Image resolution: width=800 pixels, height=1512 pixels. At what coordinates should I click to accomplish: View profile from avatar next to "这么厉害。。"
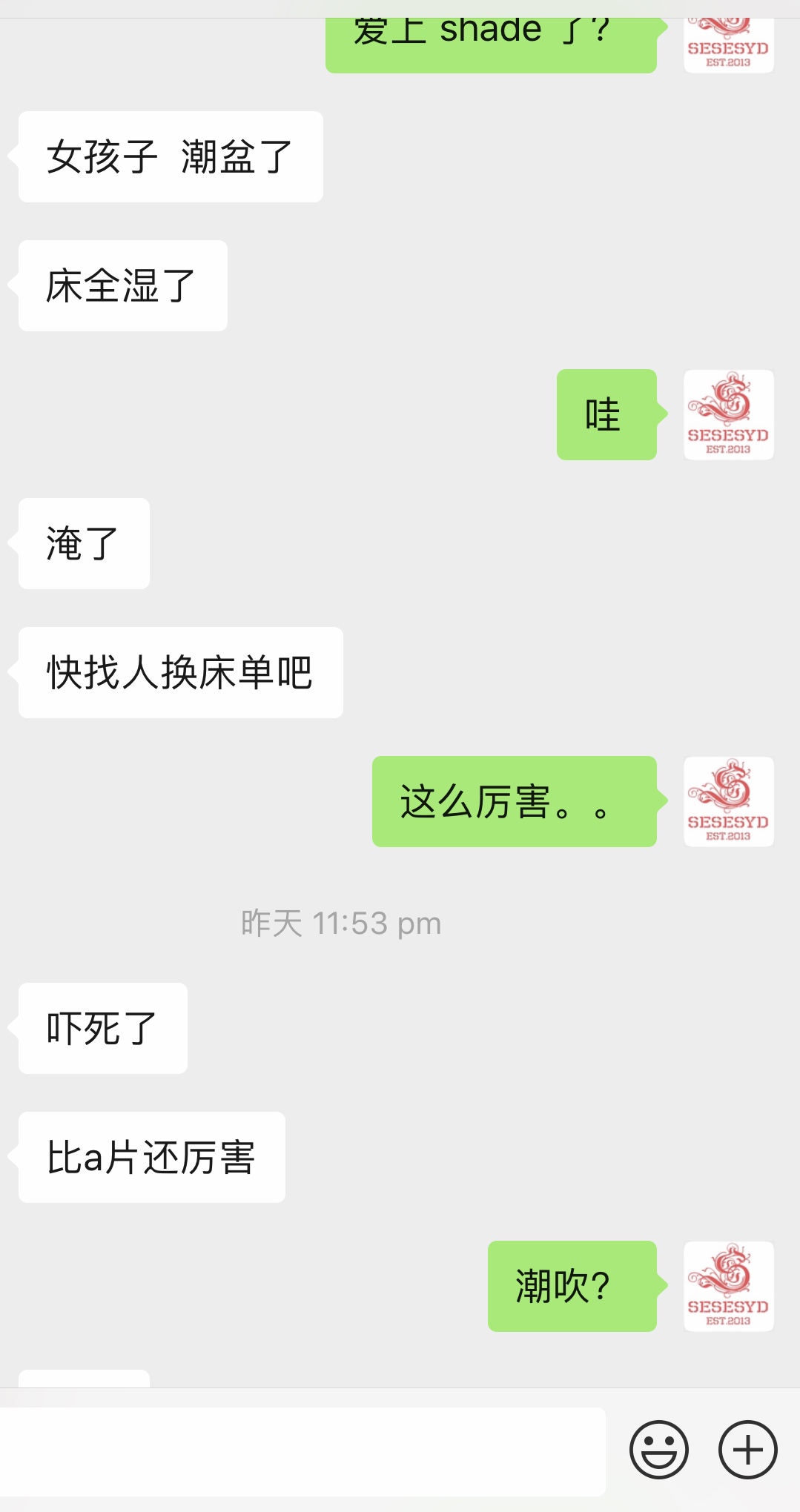pos(728,801)
